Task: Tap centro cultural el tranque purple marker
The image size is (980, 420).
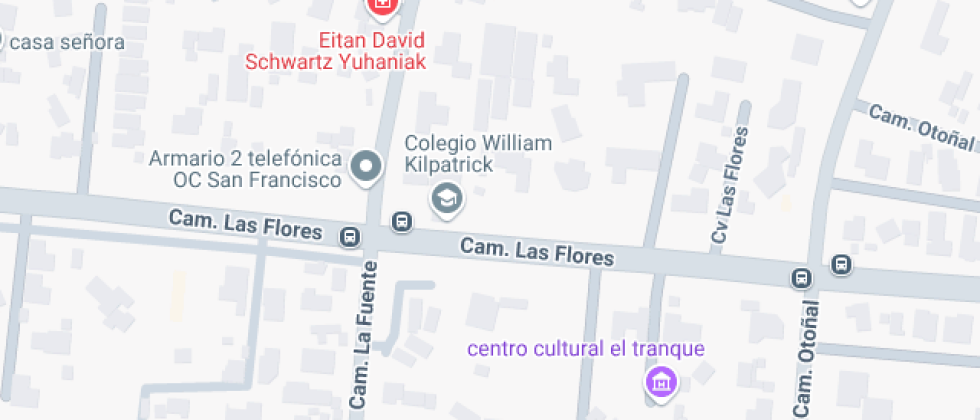Action: pyautogui.click(x=659, y=380)
